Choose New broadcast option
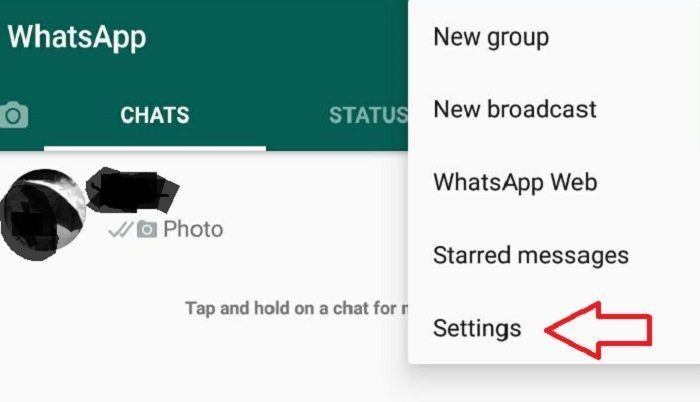 pos(514,109)
